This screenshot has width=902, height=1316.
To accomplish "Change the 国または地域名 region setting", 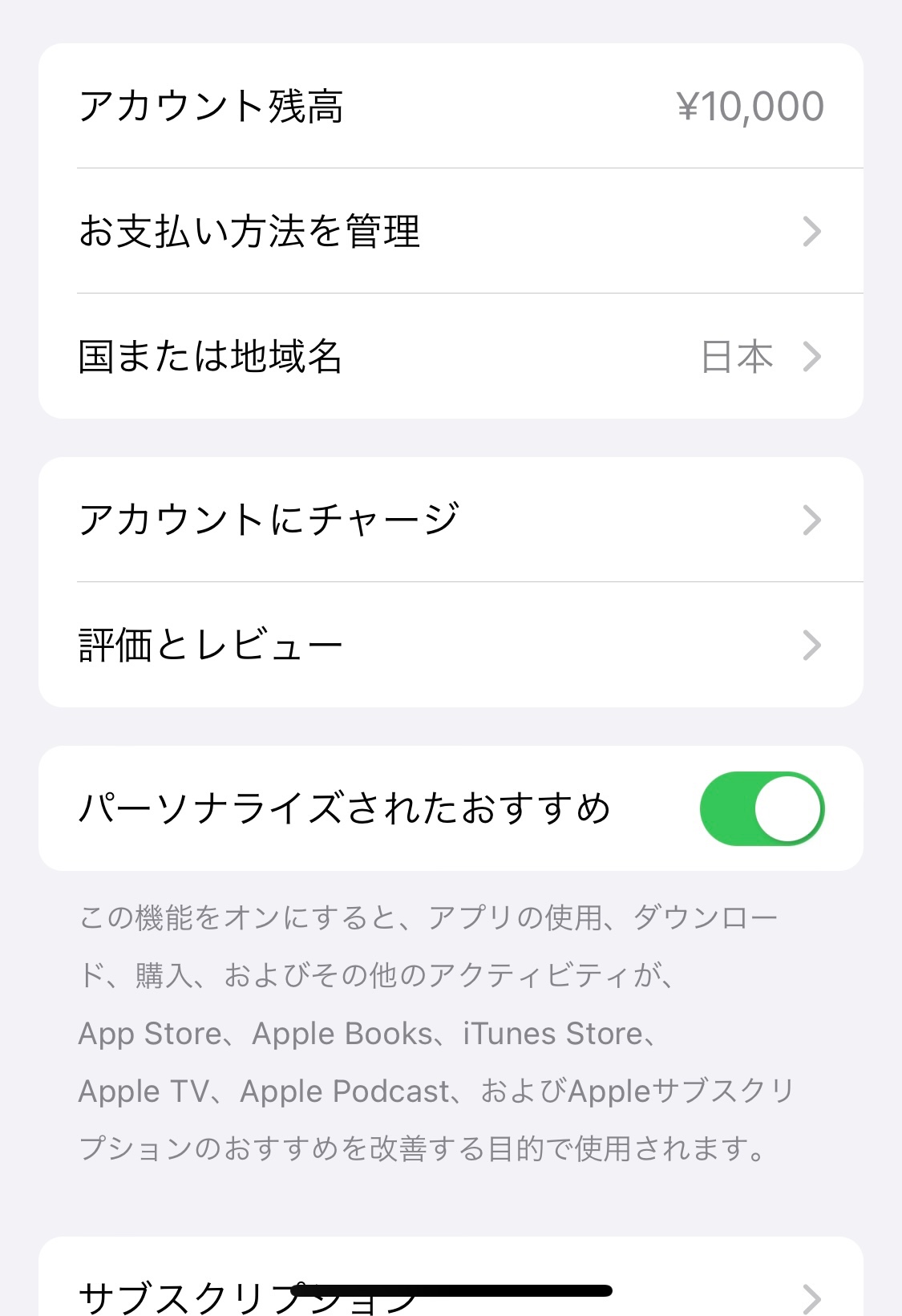I will [x=449, y=356].
